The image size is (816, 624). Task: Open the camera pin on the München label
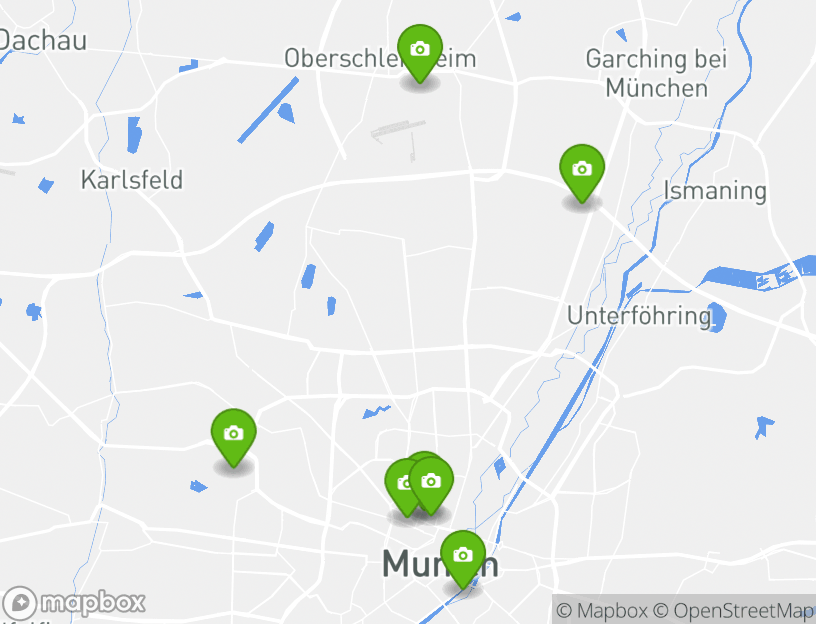pos(462,555)
